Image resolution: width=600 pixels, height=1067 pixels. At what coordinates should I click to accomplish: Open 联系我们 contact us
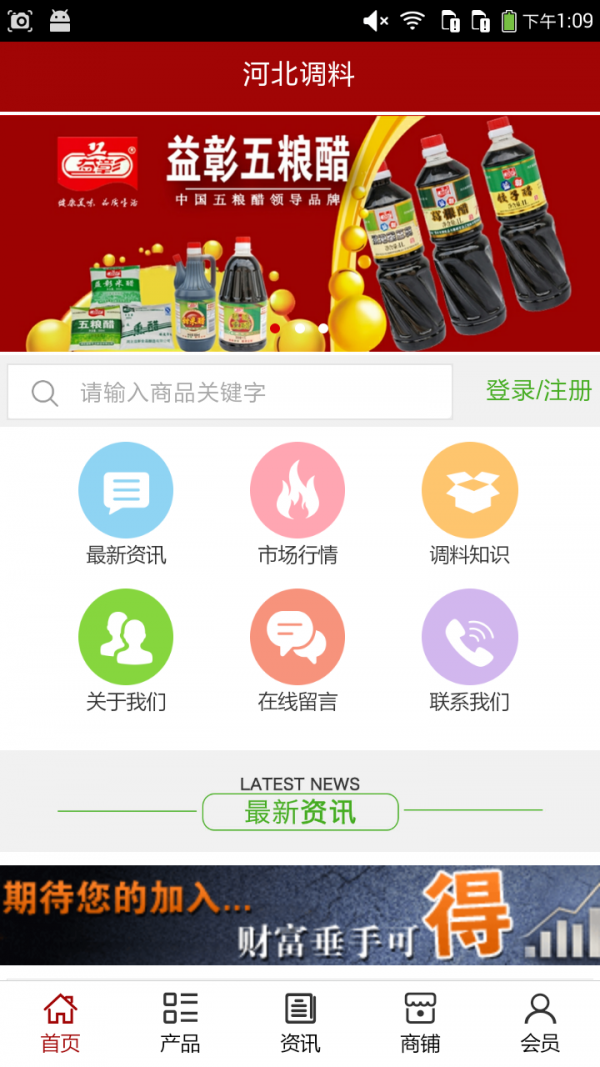pos(469,650)
